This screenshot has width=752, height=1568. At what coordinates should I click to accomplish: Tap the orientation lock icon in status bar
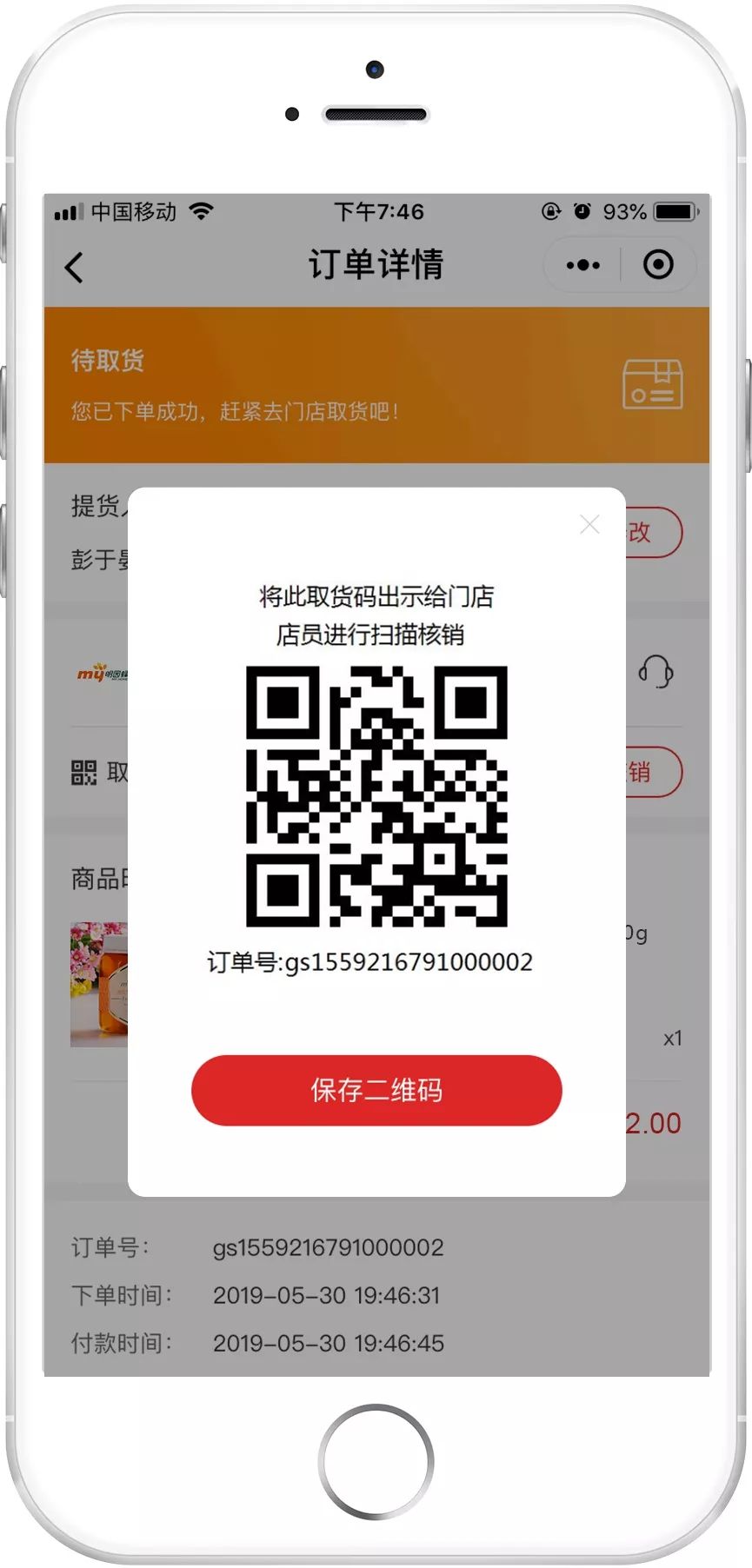coord(549,211)
